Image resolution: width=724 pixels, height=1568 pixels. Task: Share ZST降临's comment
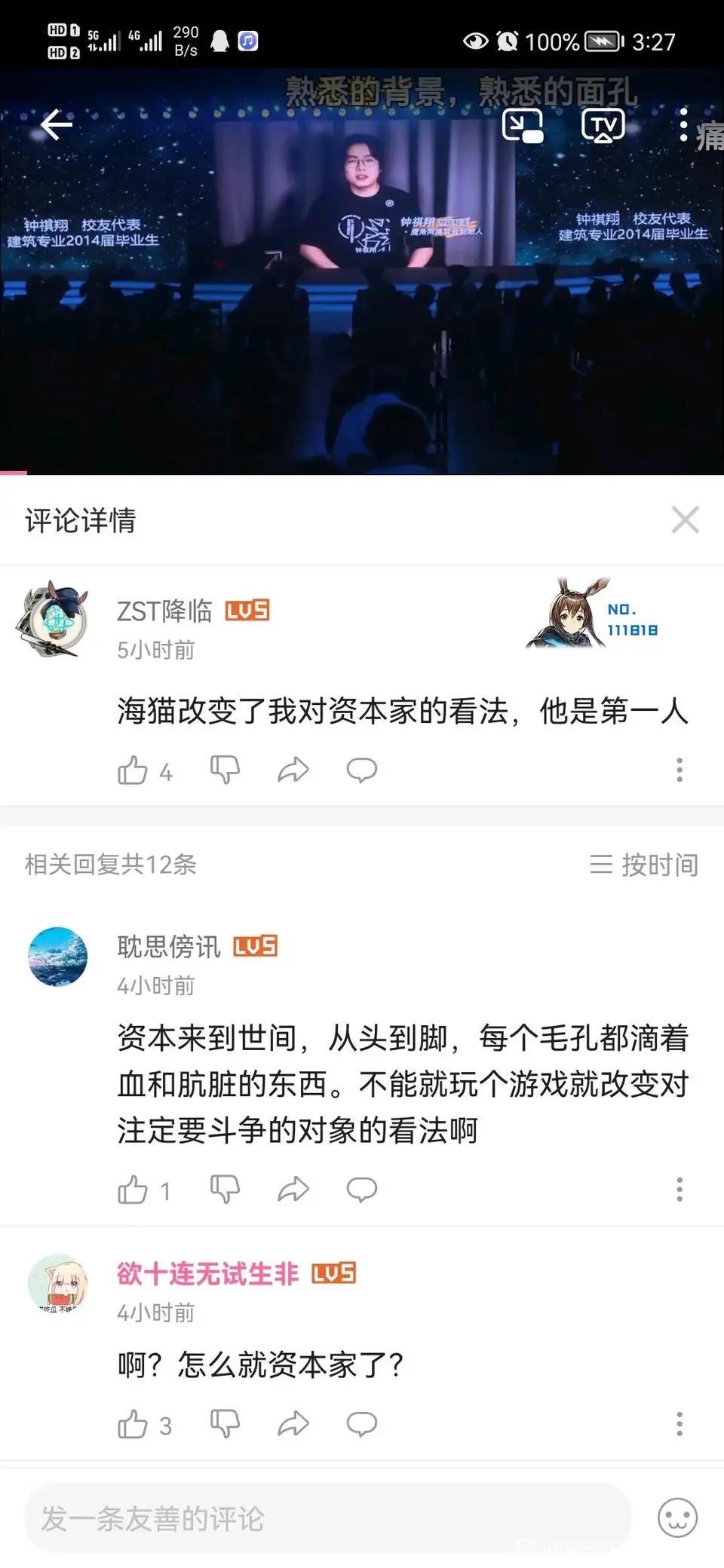click(293, 770)
